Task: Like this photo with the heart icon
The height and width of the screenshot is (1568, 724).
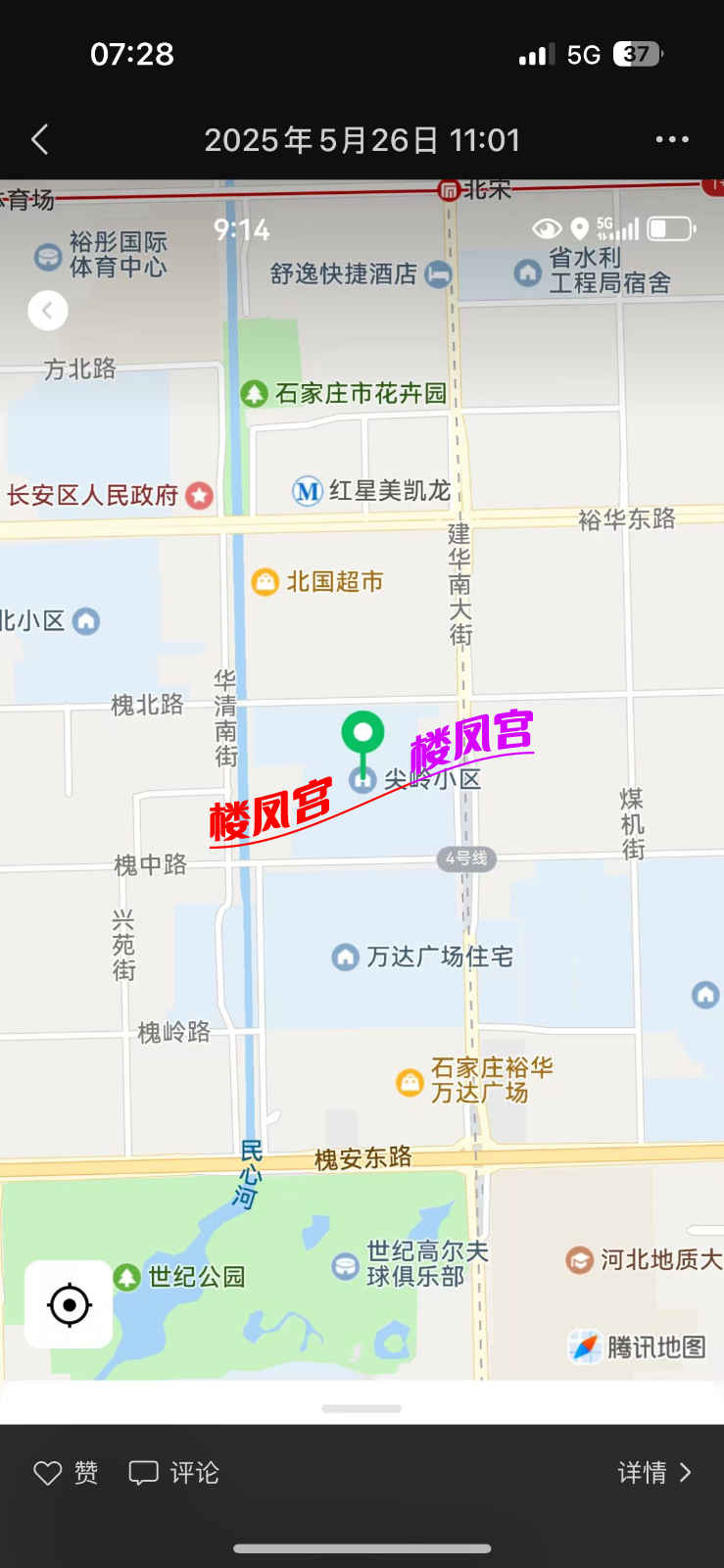Action: [48, 1472]
